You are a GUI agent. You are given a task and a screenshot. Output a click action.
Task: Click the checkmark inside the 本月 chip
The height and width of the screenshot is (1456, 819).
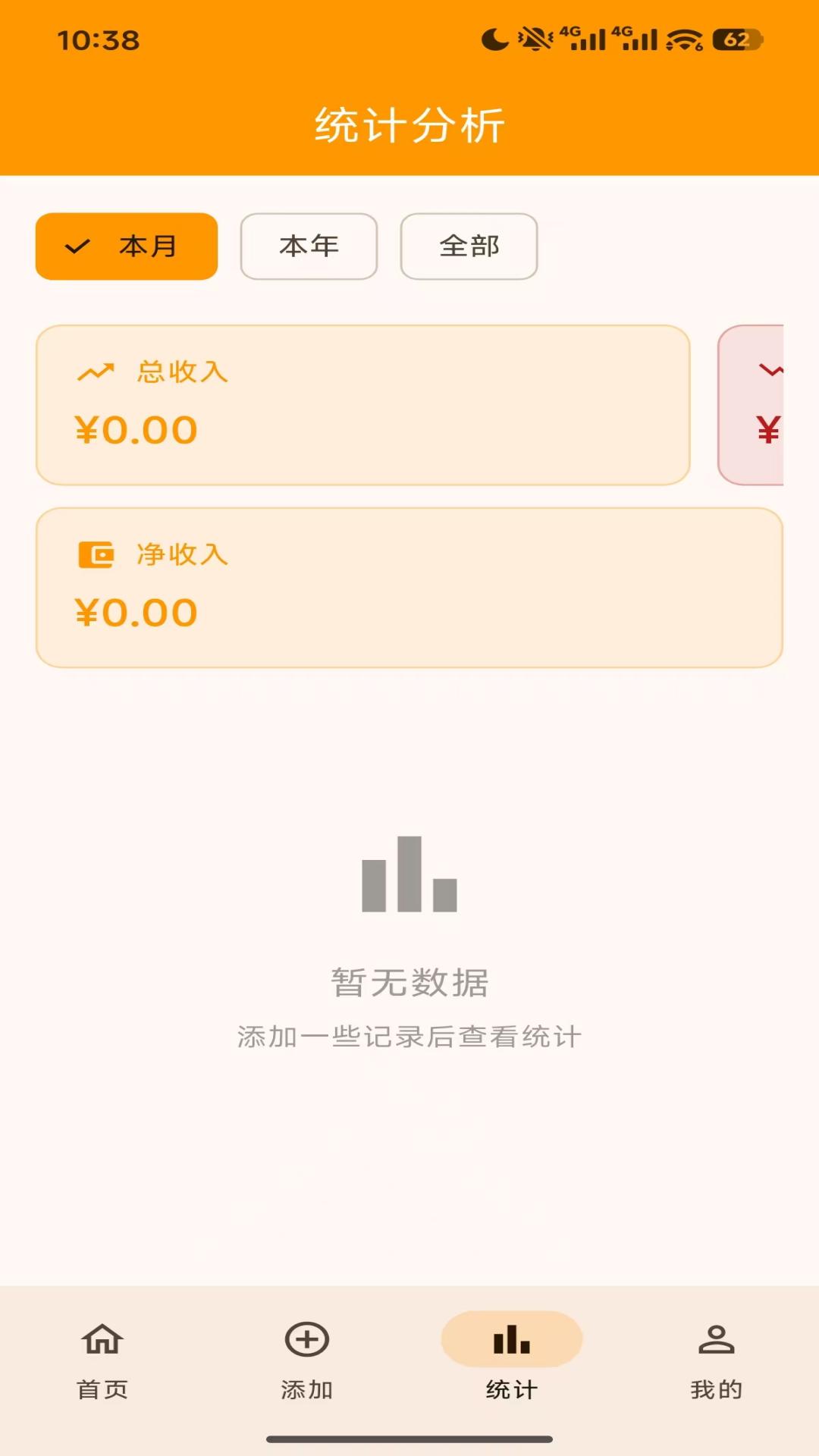pos(78,246)
